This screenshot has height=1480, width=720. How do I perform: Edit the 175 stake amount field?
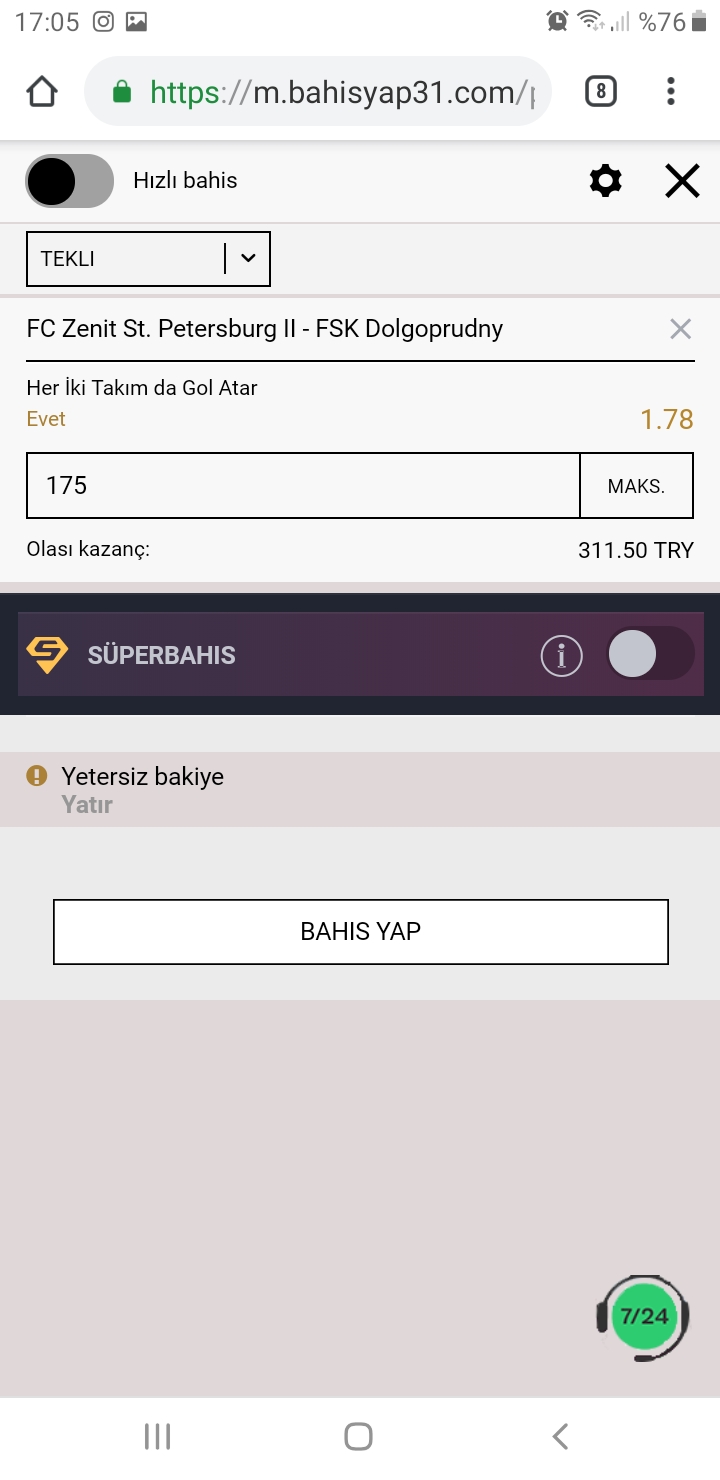point(302,486)
